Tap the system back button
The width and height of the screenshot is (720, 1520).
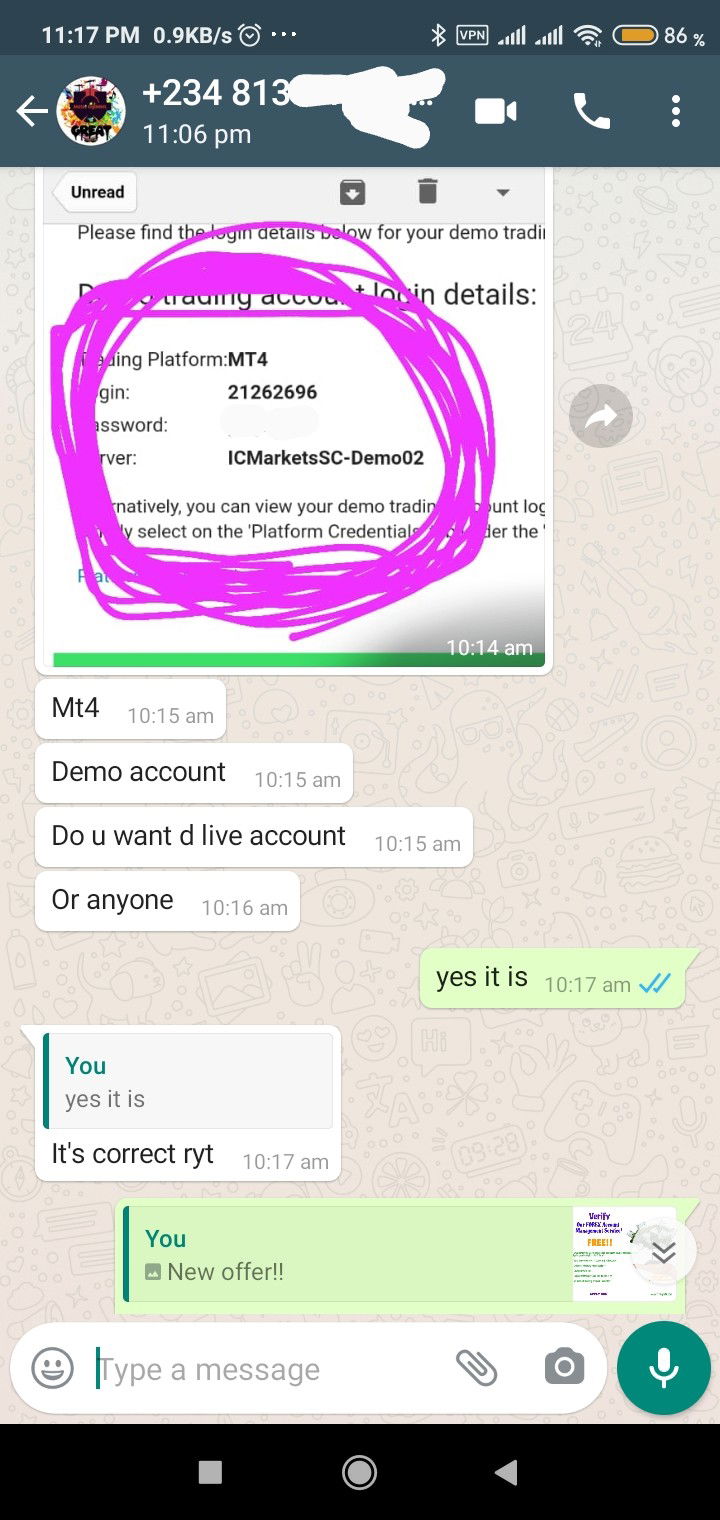click(506, 1471)
